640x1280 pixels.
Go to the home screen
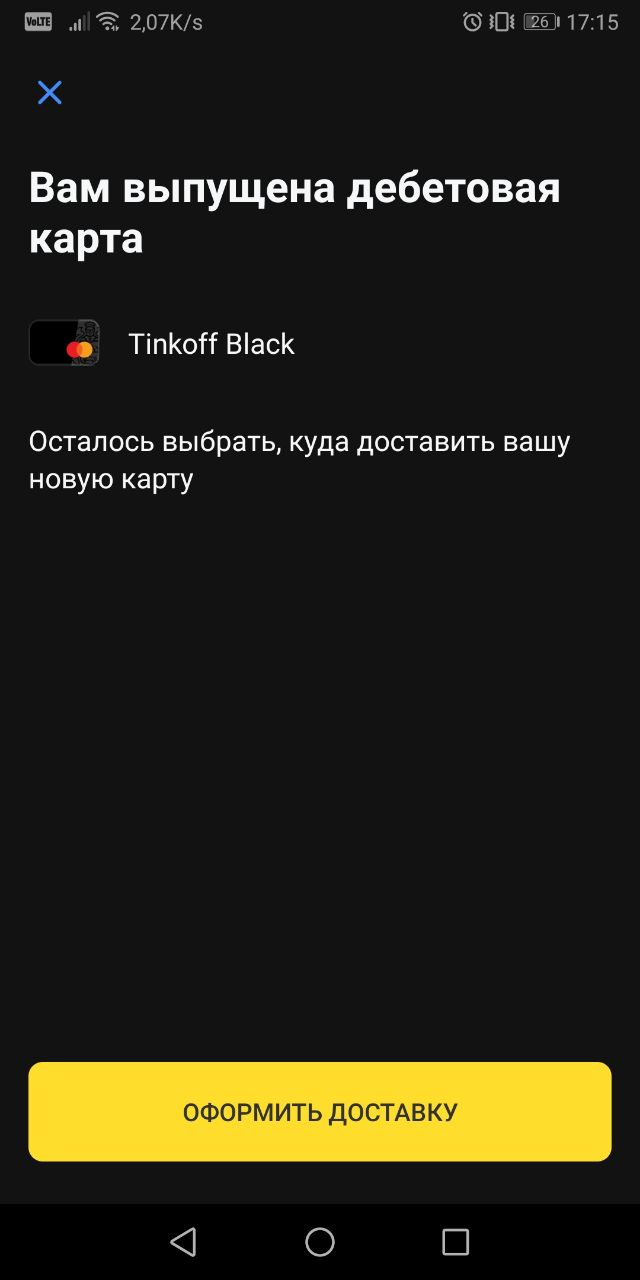click(x=320, y=1242)
